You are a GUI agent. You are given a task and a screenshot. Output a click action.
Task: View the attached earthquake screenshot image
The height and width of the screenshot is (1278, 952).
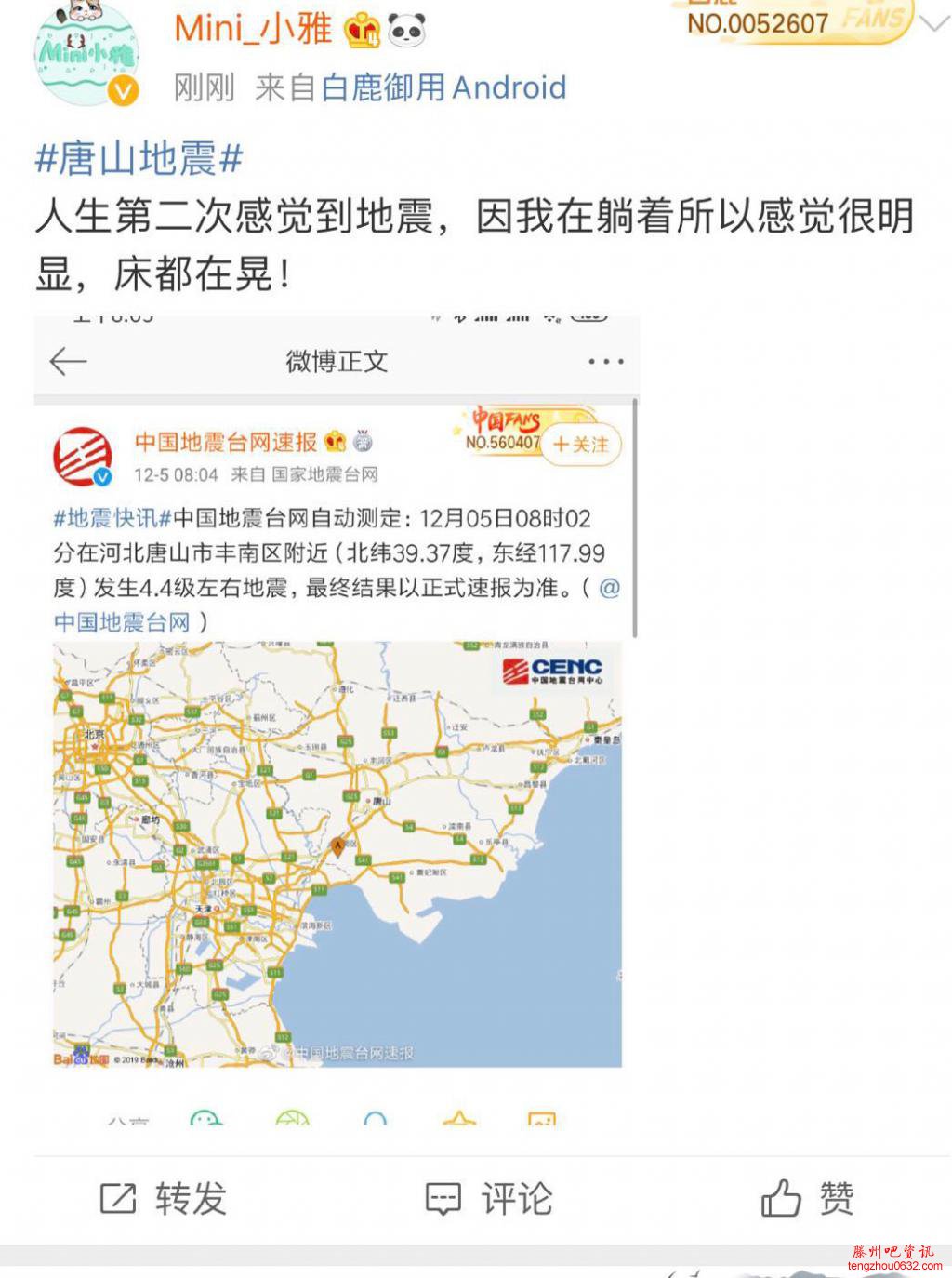(337, 716)
